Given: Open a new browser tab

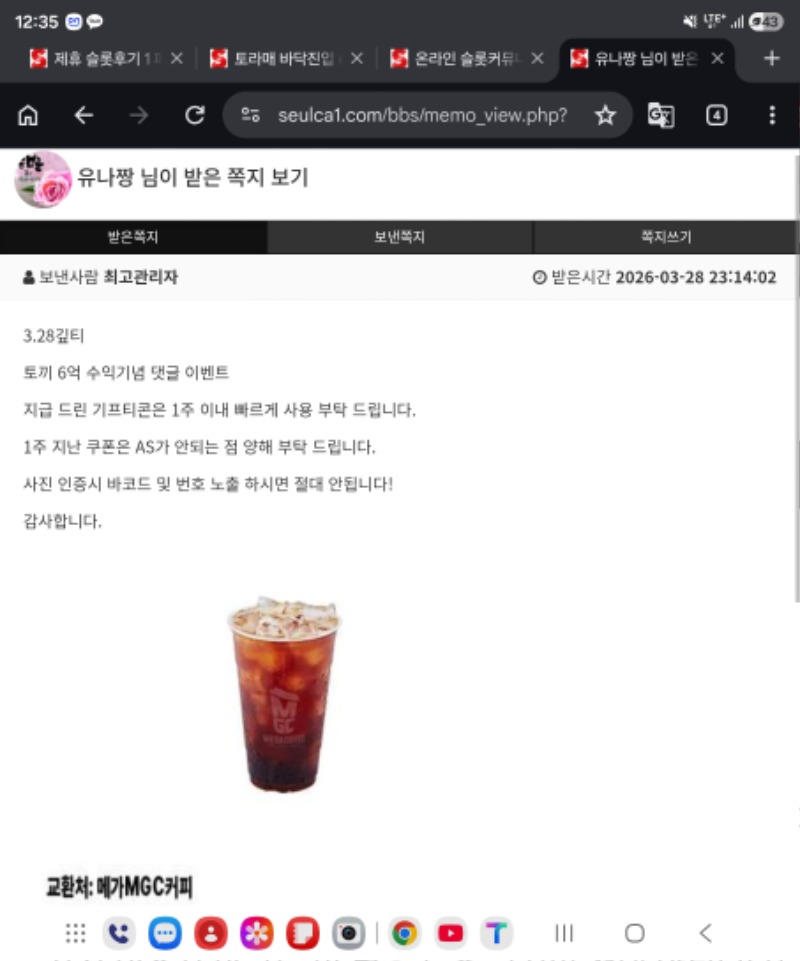Looking at the screenshot, I should click(x=771, y=58).
